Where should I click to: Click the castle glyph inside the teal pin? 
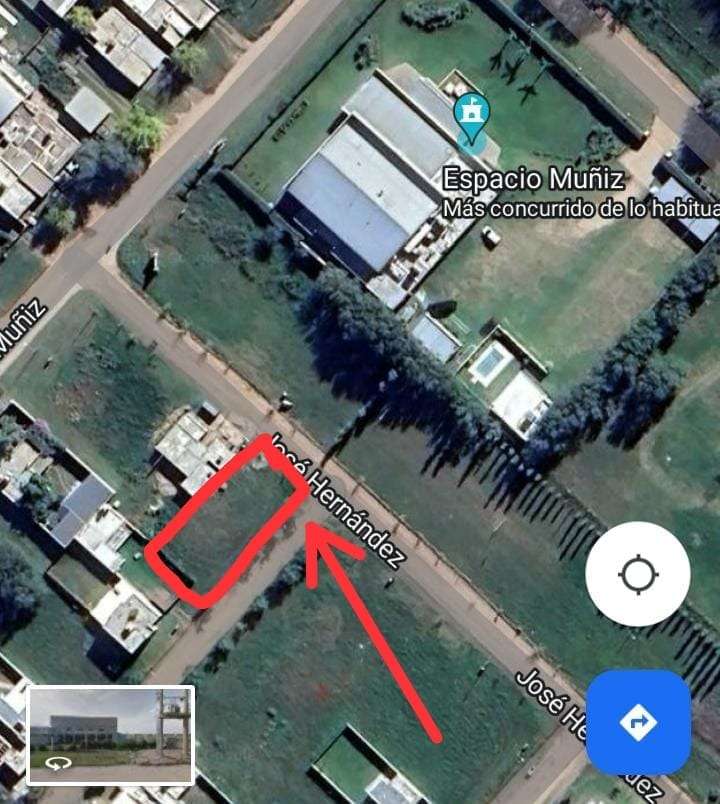pos(470,110)
